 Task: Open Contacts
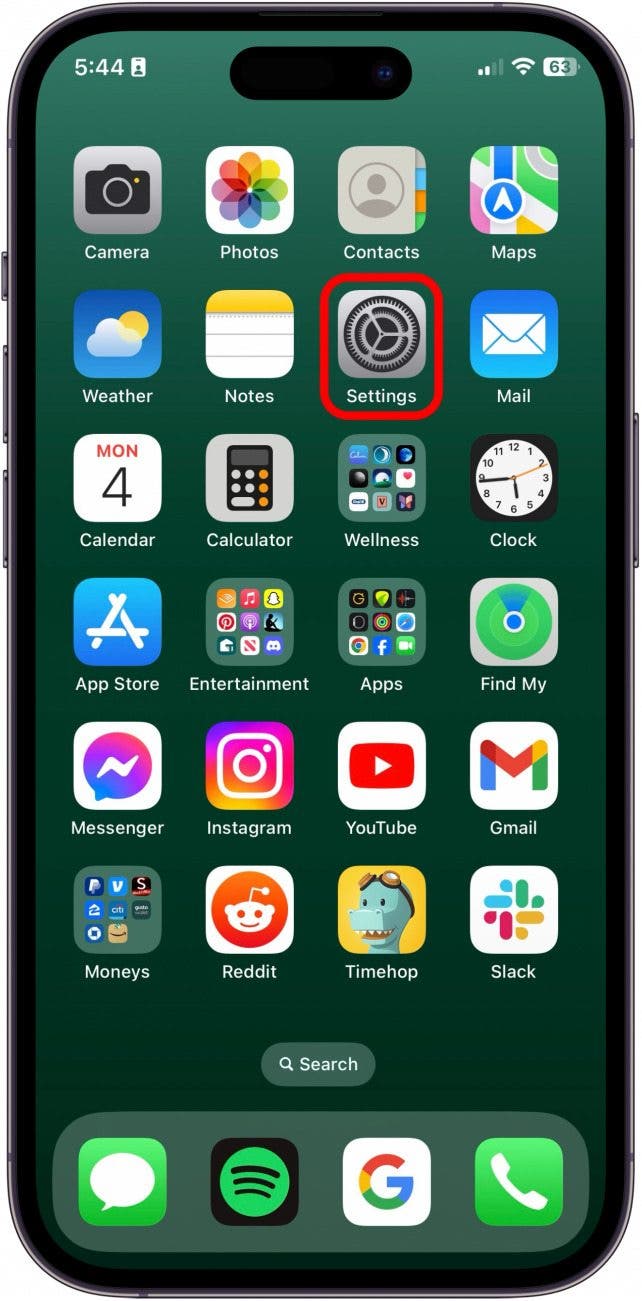pyautogui.click(x=381, y=191)
